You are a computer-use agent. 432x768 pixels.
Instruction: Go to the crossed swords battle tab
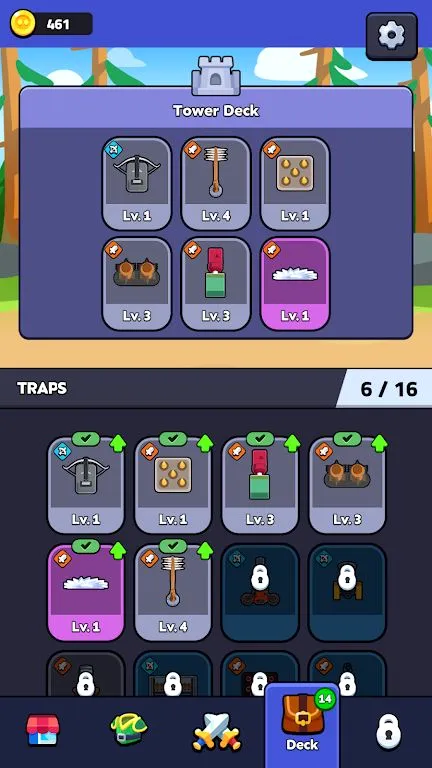pos(217,732)
